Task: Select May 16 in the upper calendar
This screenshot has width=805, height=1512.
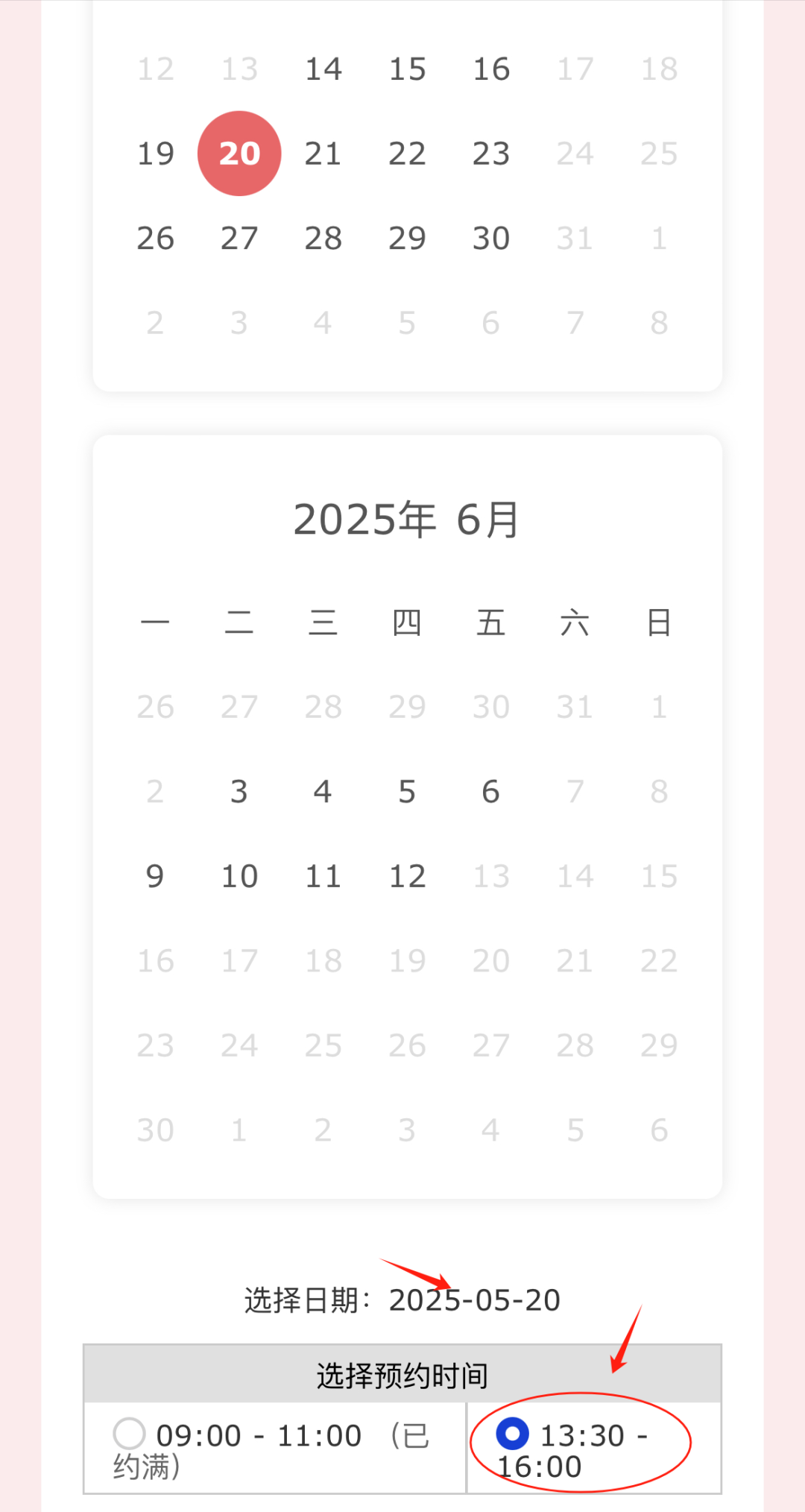Action: (491, 69)
